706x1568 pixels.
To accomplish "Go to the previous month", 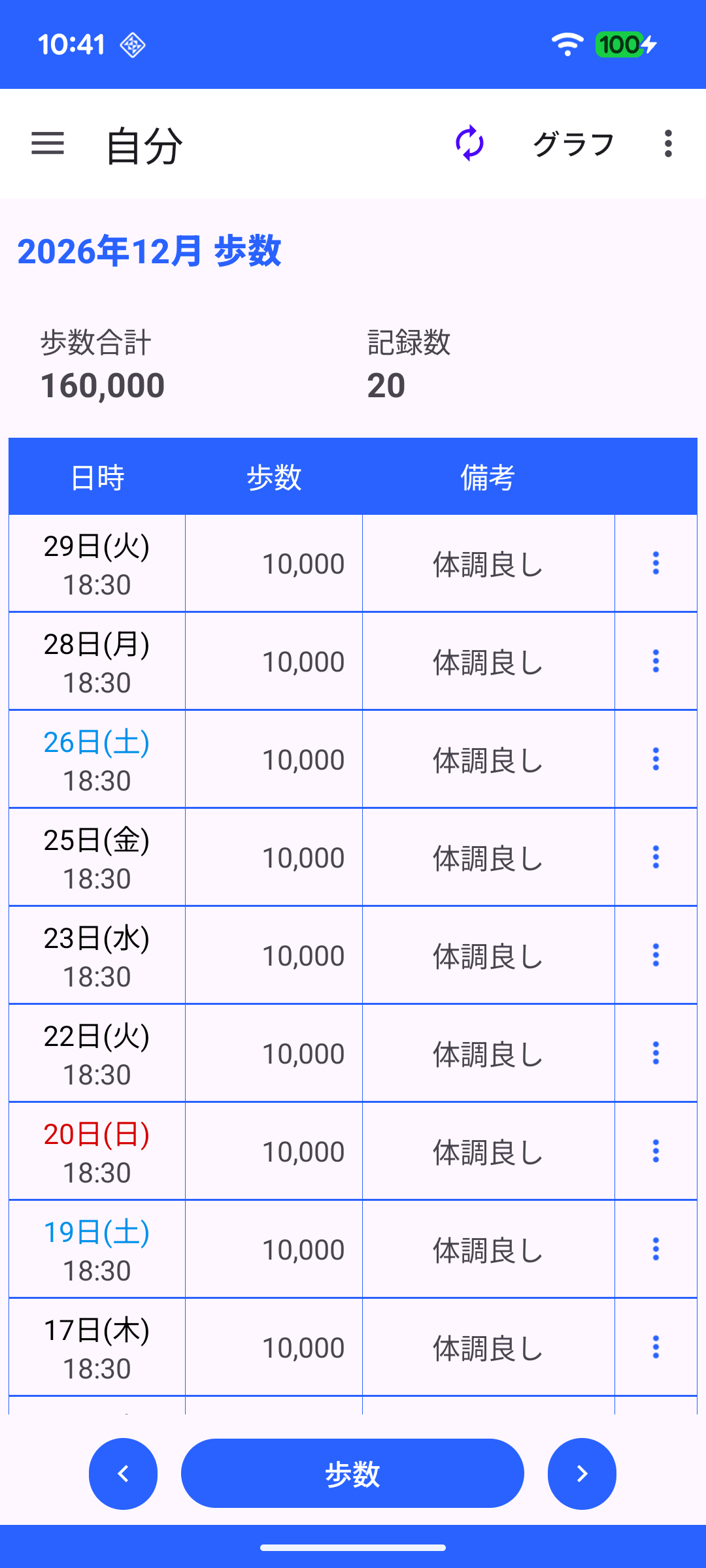I will (x=123, y=1474).
